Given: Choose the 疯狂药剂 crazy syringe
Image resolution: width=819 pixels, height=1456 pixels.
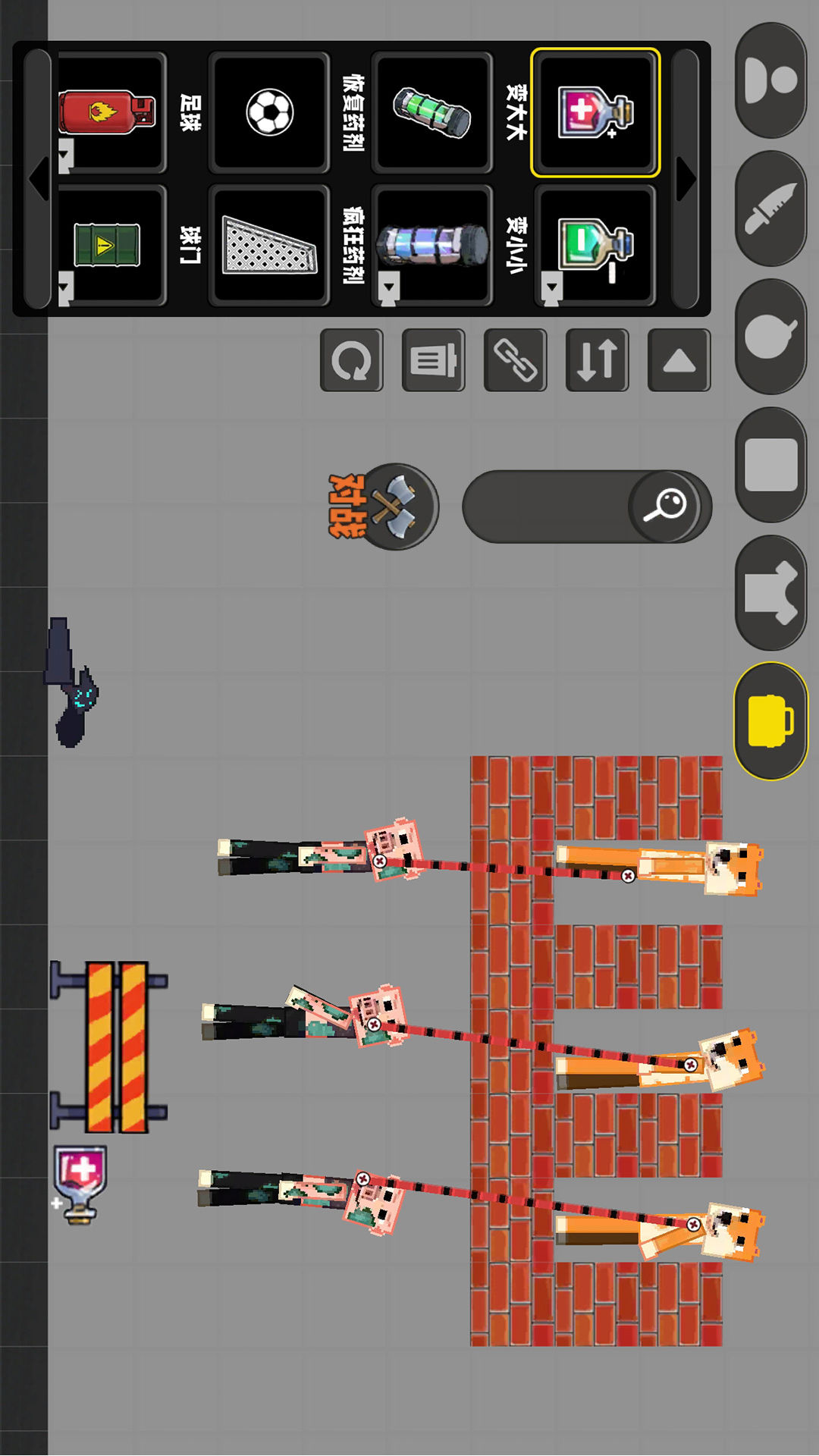Looking at the screenshot, I should tap(431, 245).
